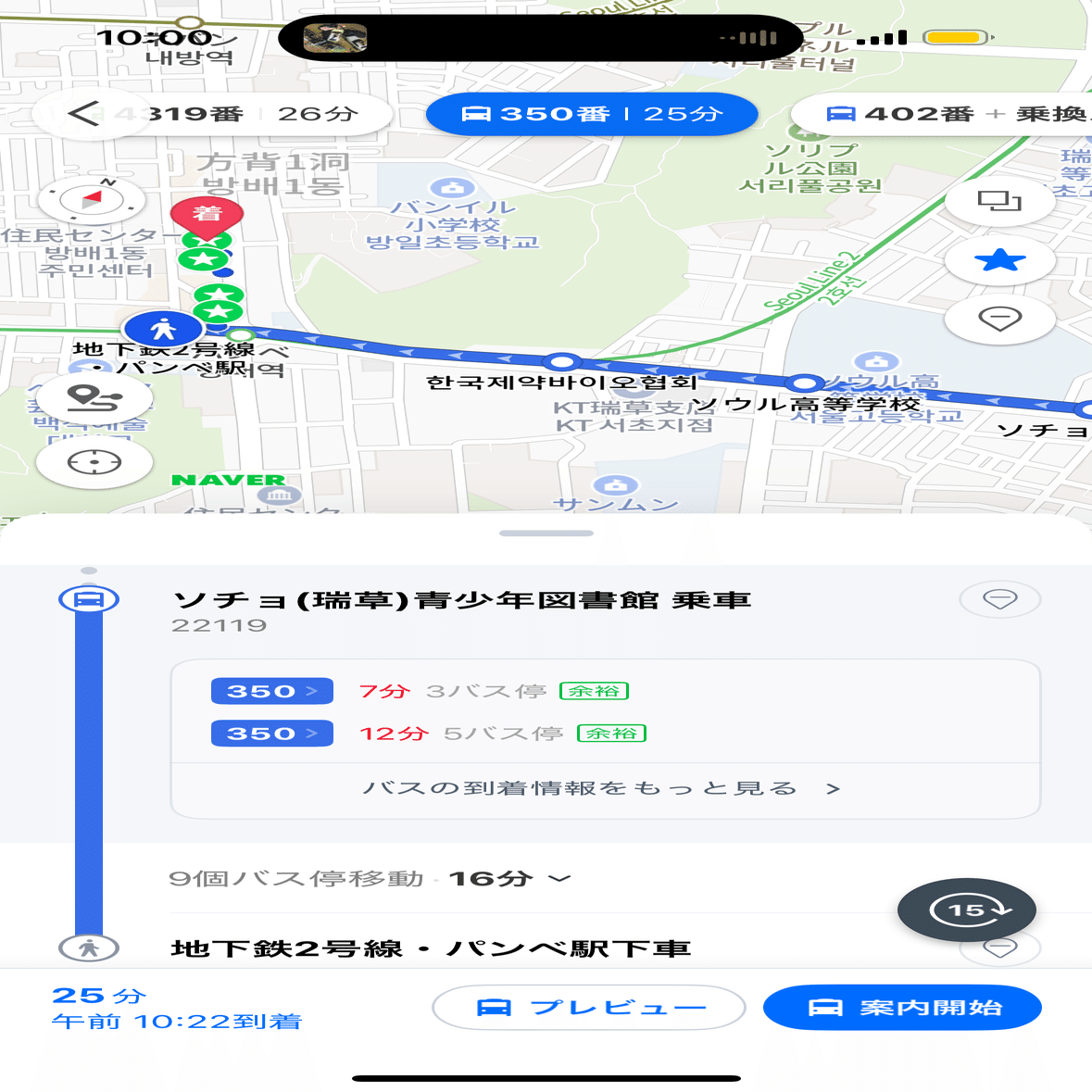
Task: Tap the comment bubble button on the map
Action: pos(999,320)
